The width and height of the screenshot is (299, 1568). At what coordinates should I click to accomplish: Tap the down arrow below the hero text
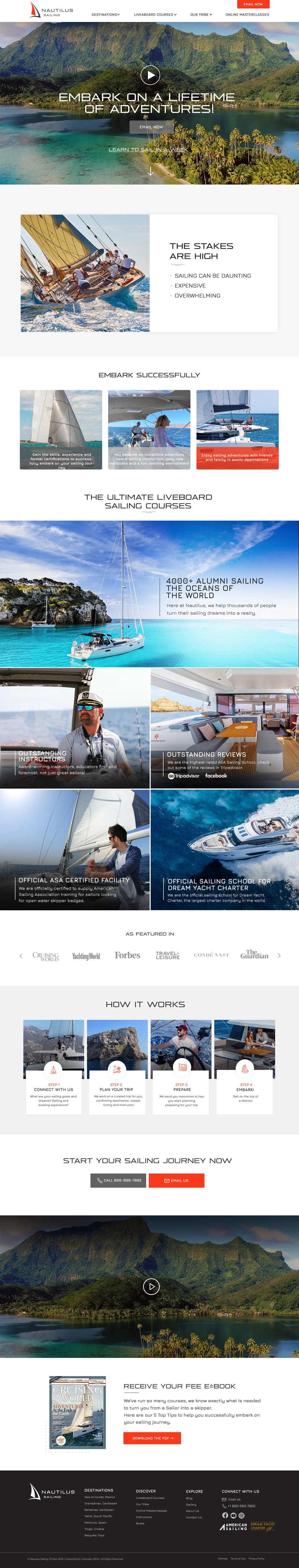pyautogui.click(x=150, y=172)
